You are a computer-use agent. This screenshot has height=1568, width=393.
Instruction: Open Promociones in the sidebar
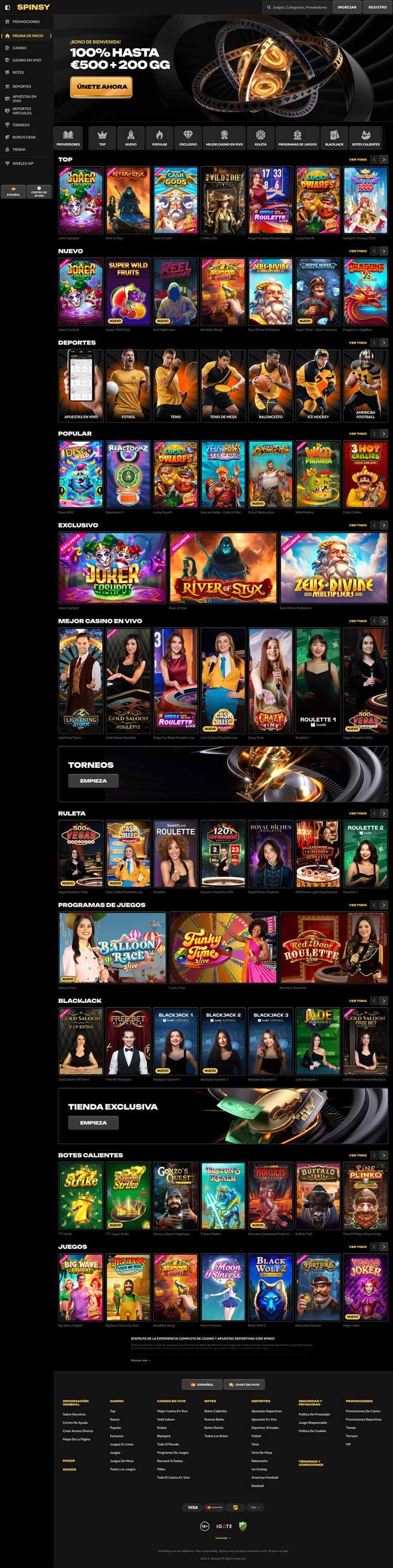point(26,22)
